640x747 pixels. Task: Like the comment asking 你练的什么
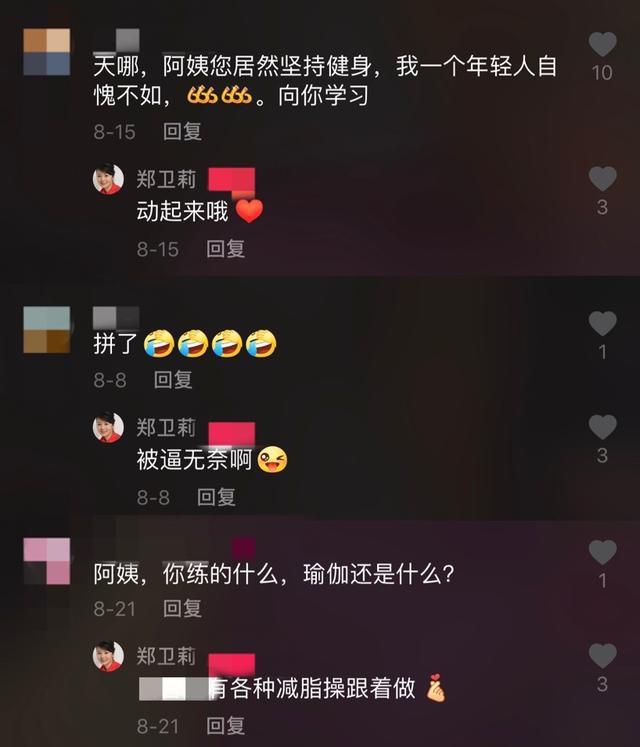click(602, 553)
